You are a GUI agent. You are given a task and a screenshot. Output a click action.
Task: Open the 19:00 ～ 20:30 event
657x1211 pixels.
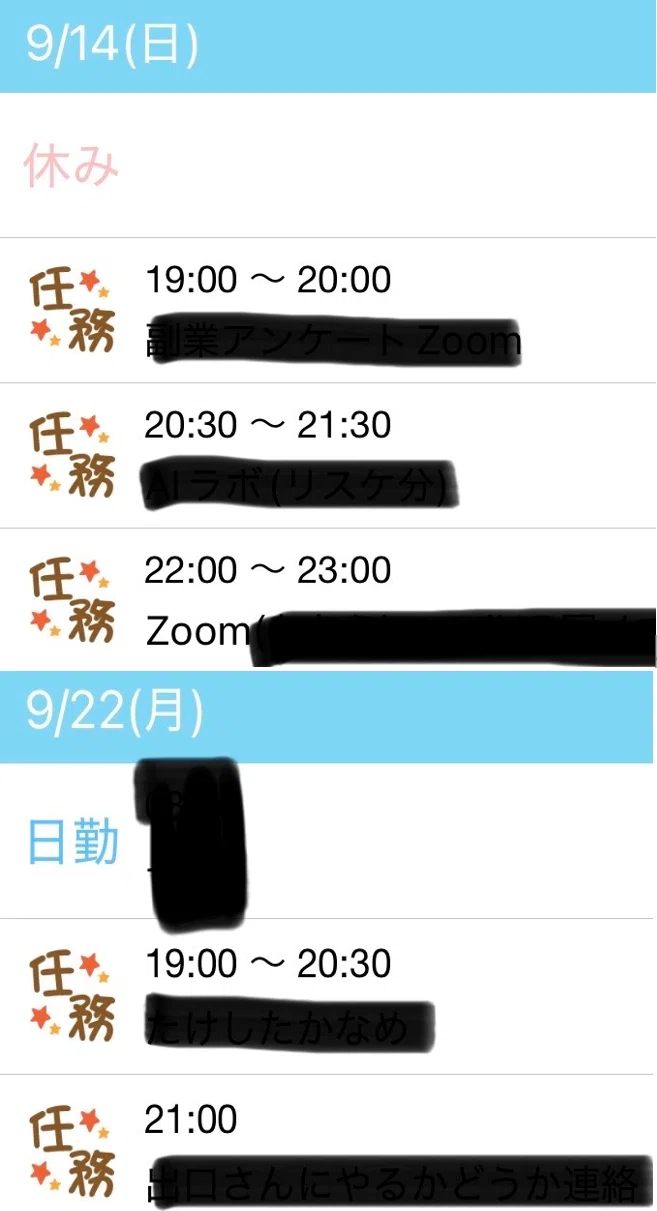[x=328, y=996]
